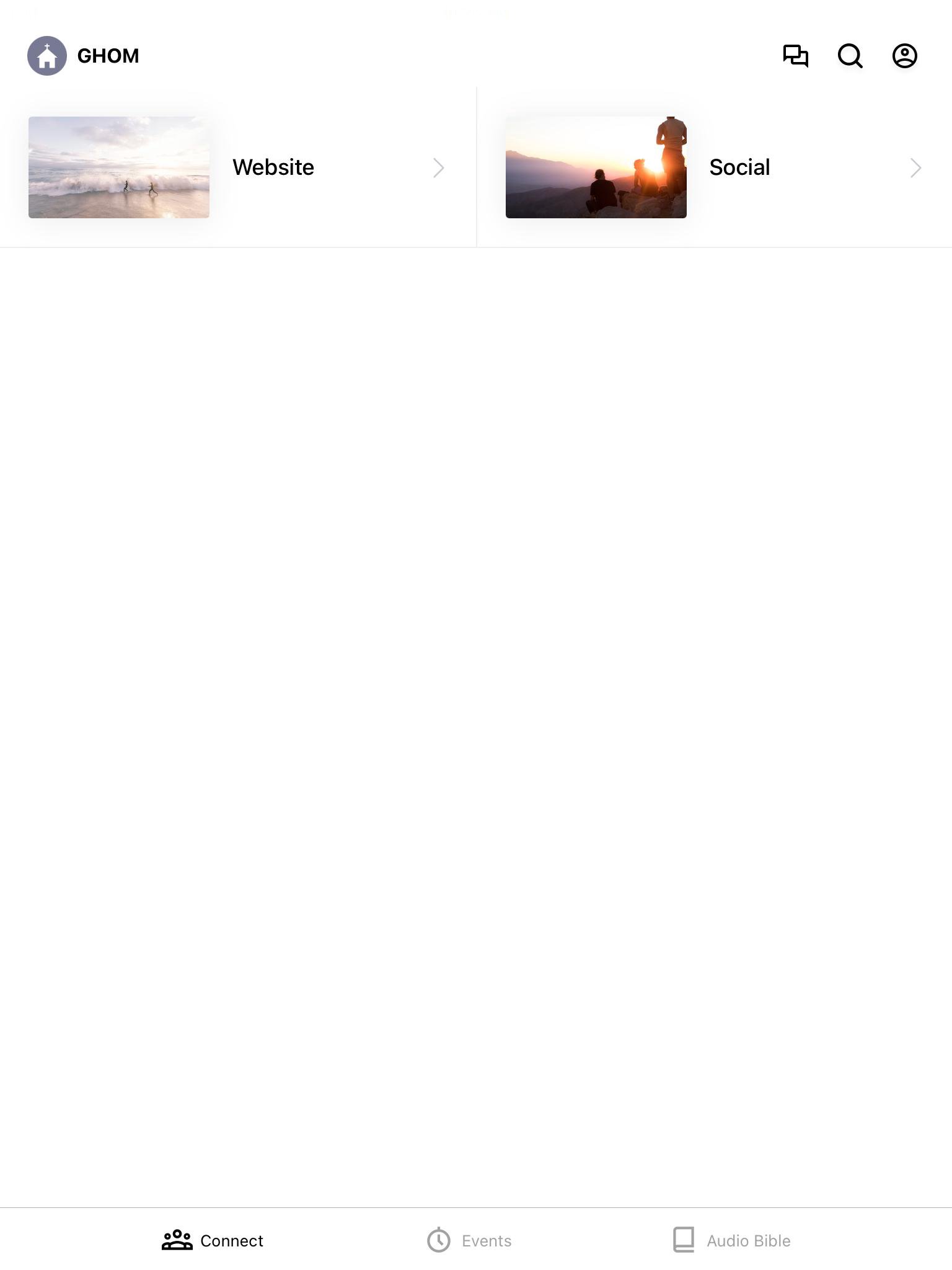Open the user profile icon

[904, 56]
